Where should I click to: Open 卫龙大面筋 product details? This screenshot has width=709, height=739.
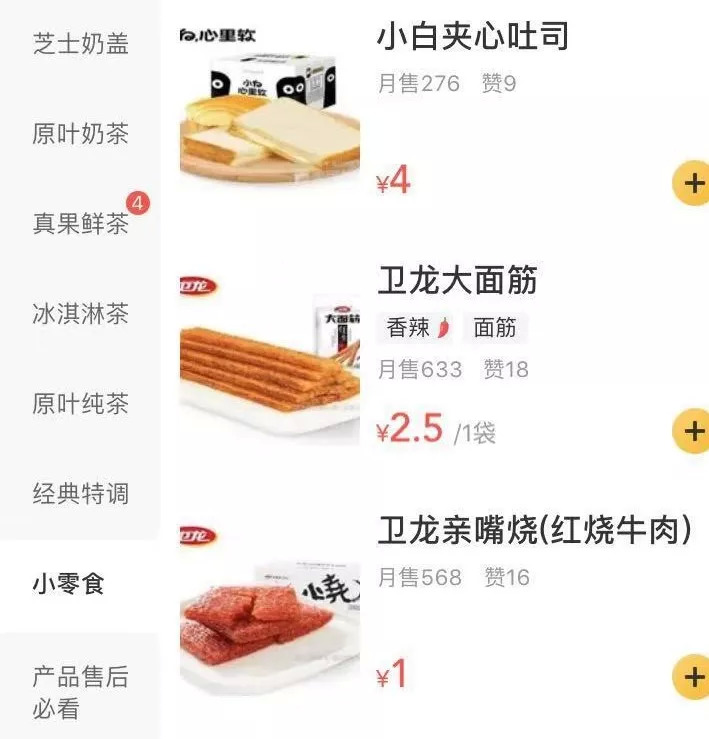(457, 281)
